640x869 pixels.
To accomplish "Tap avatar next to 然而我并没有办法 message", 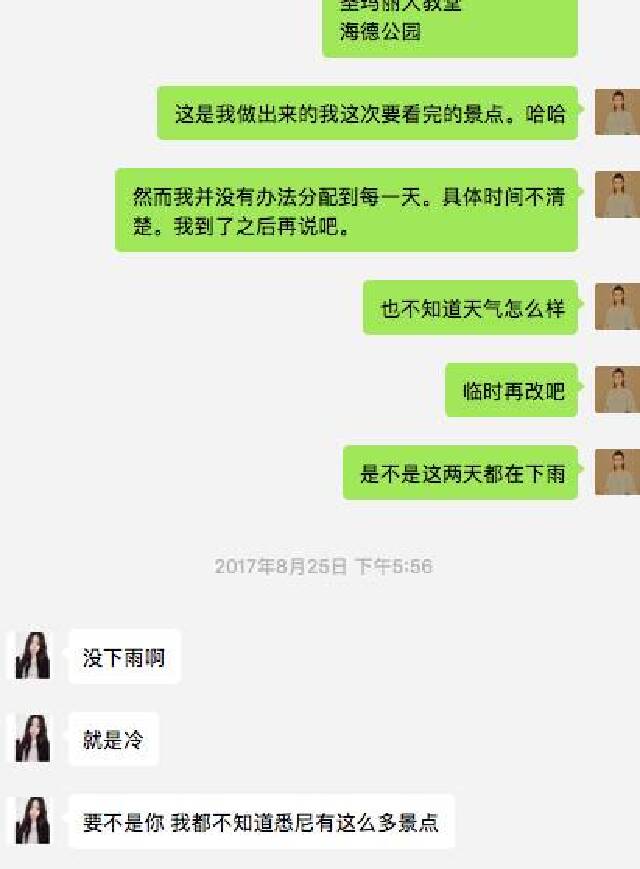I will [x=617, y=194].
